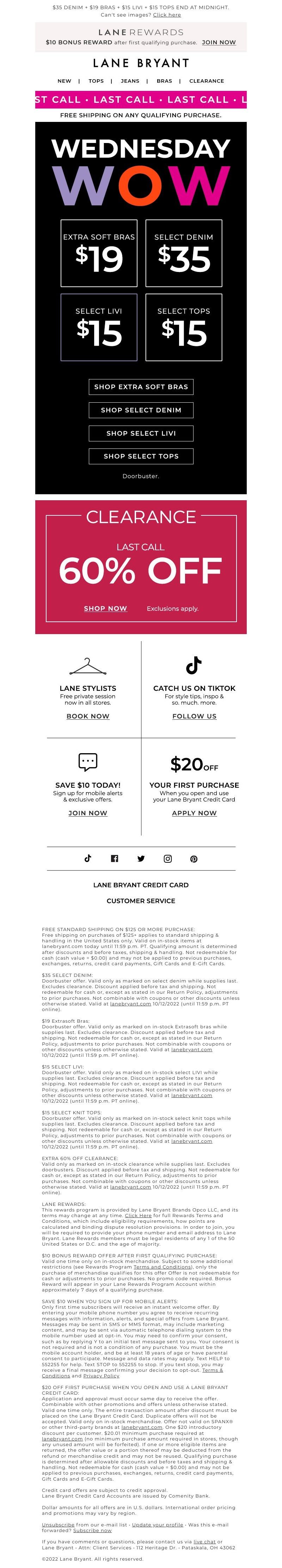Viewport: 282px width, 1568px height.
Task: Go to the JEANS category
Action: pyautogui.click(x=130, y=81)
